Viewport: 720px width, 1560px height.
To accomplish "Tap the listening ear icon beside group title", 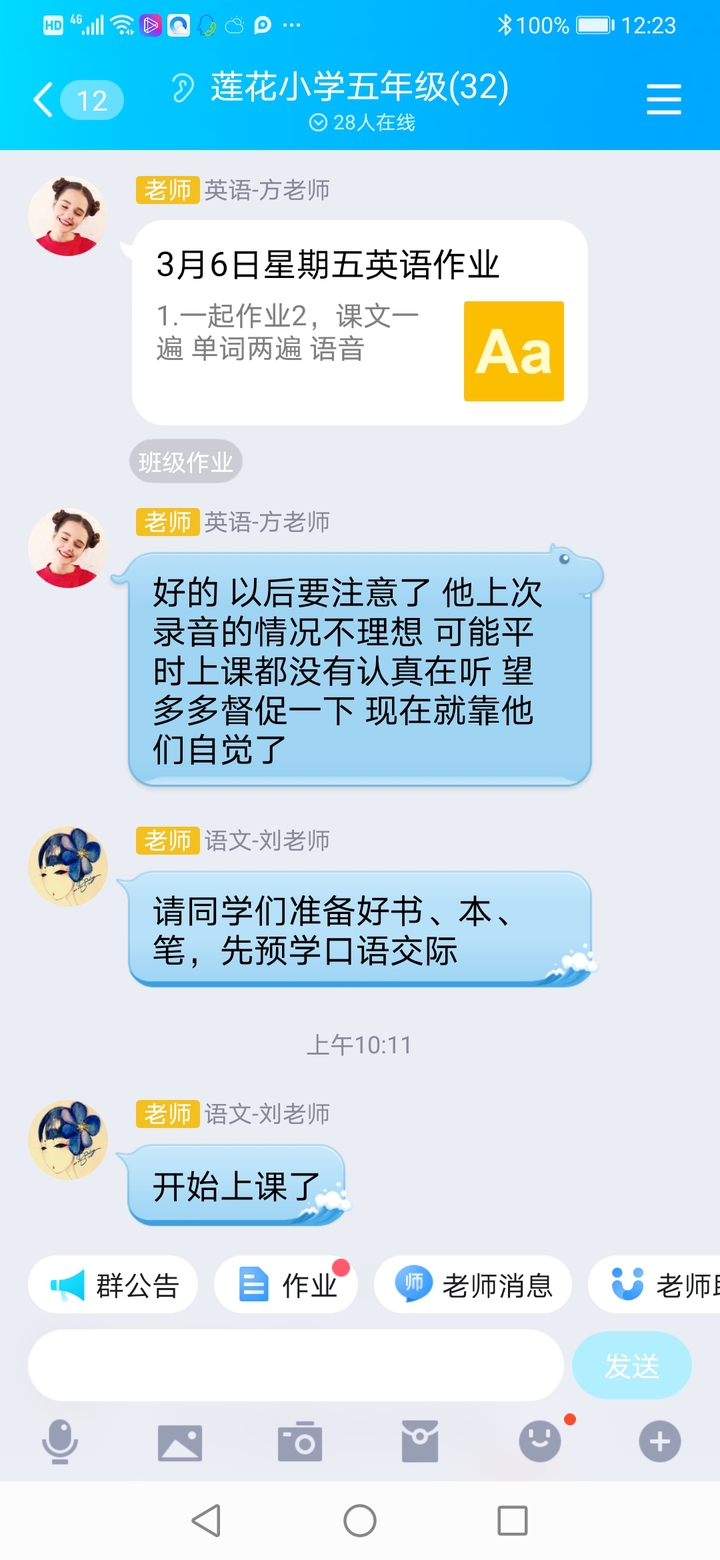I will point(182,89).
